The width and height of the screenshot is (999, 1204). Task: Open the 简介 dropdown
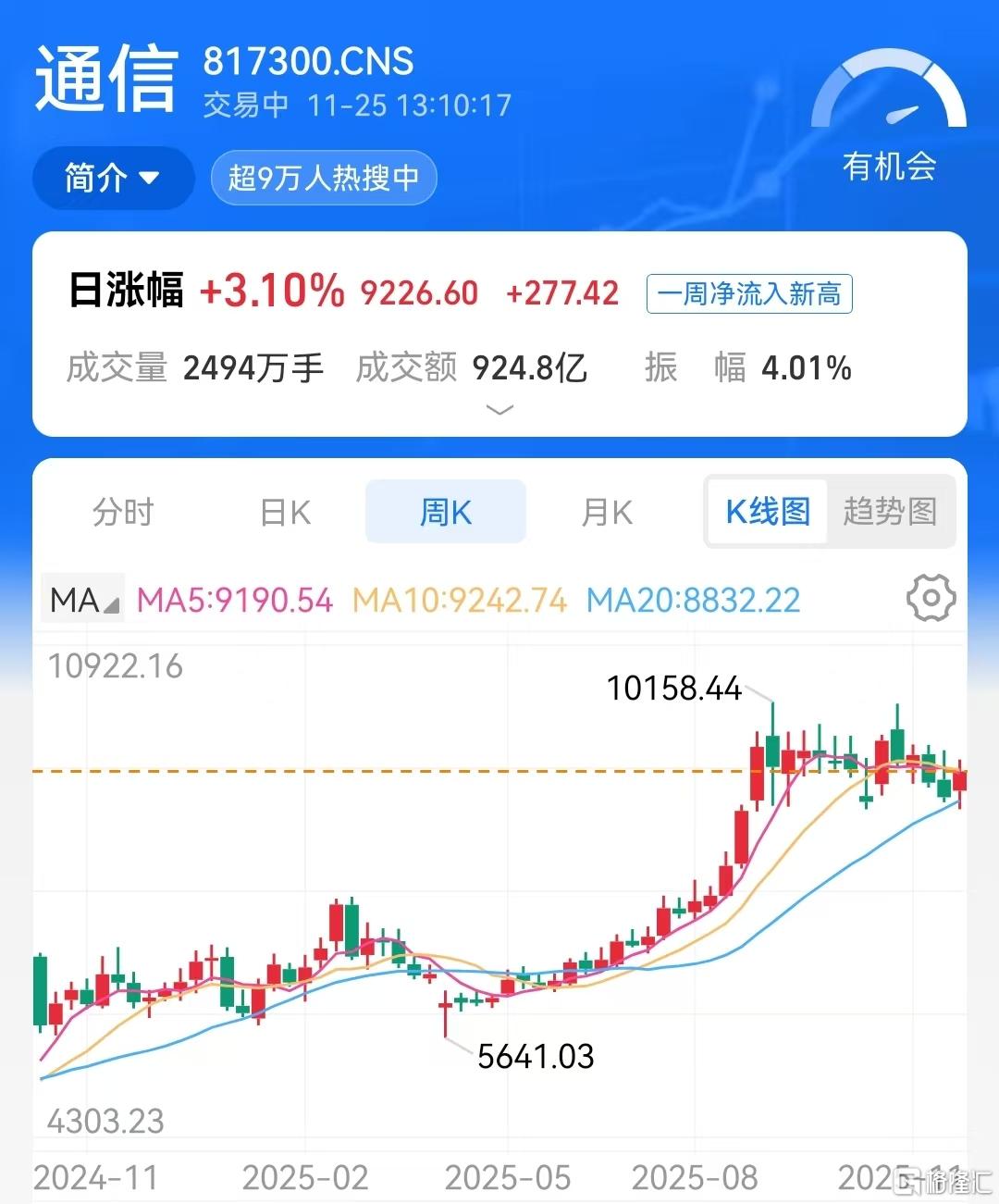(112, 178)
